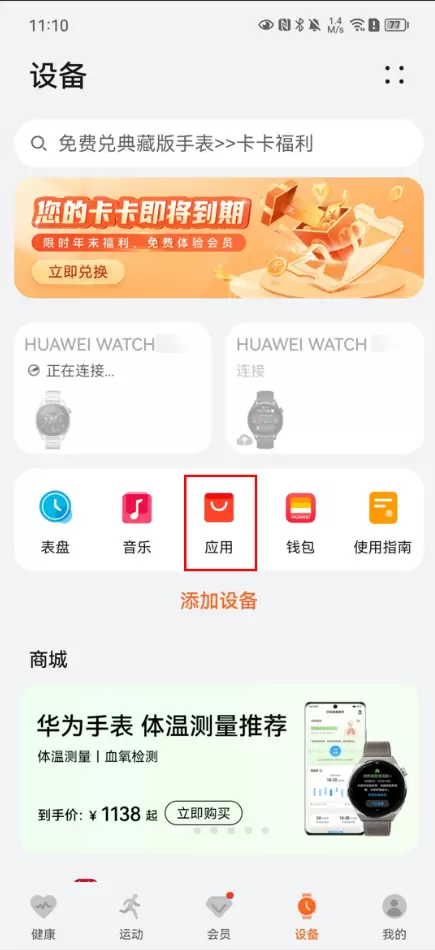Go to the 我的 tab
Image resolution: width=435 pixels, height=950 pixels.
(x=394, y=915)
